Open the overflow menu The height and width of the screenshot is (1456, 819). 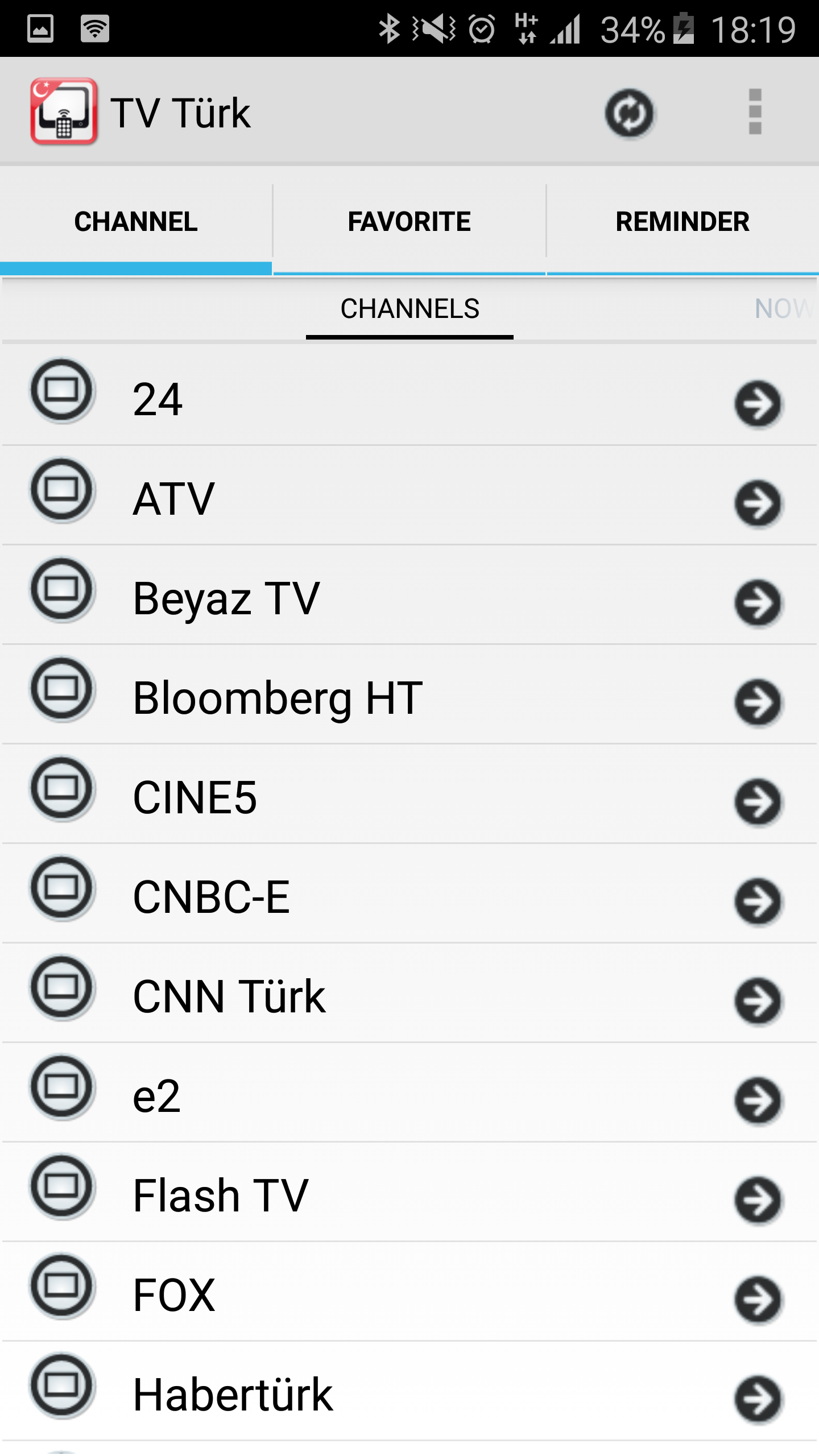coord(755,112)
